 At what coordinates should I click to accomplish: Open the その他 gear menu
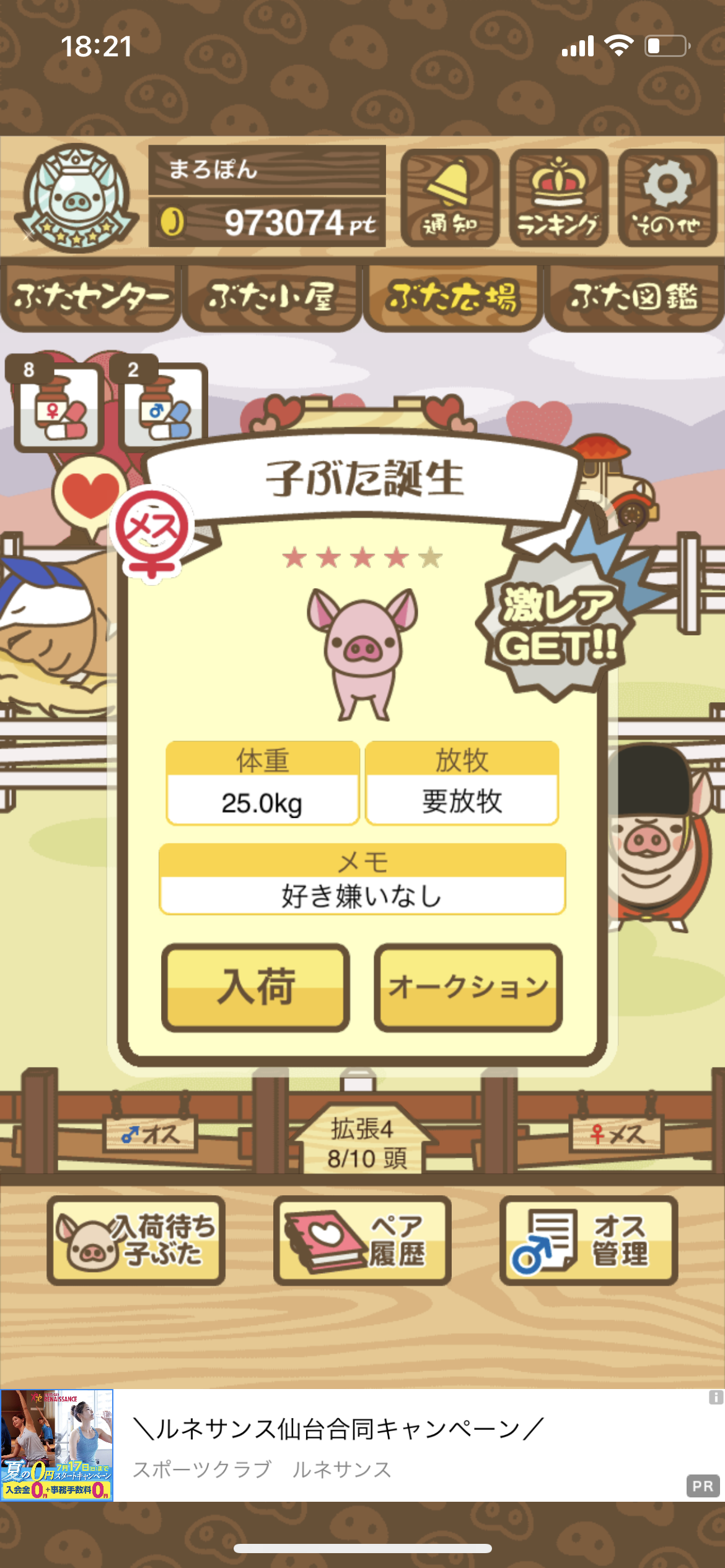click(667, 198)
